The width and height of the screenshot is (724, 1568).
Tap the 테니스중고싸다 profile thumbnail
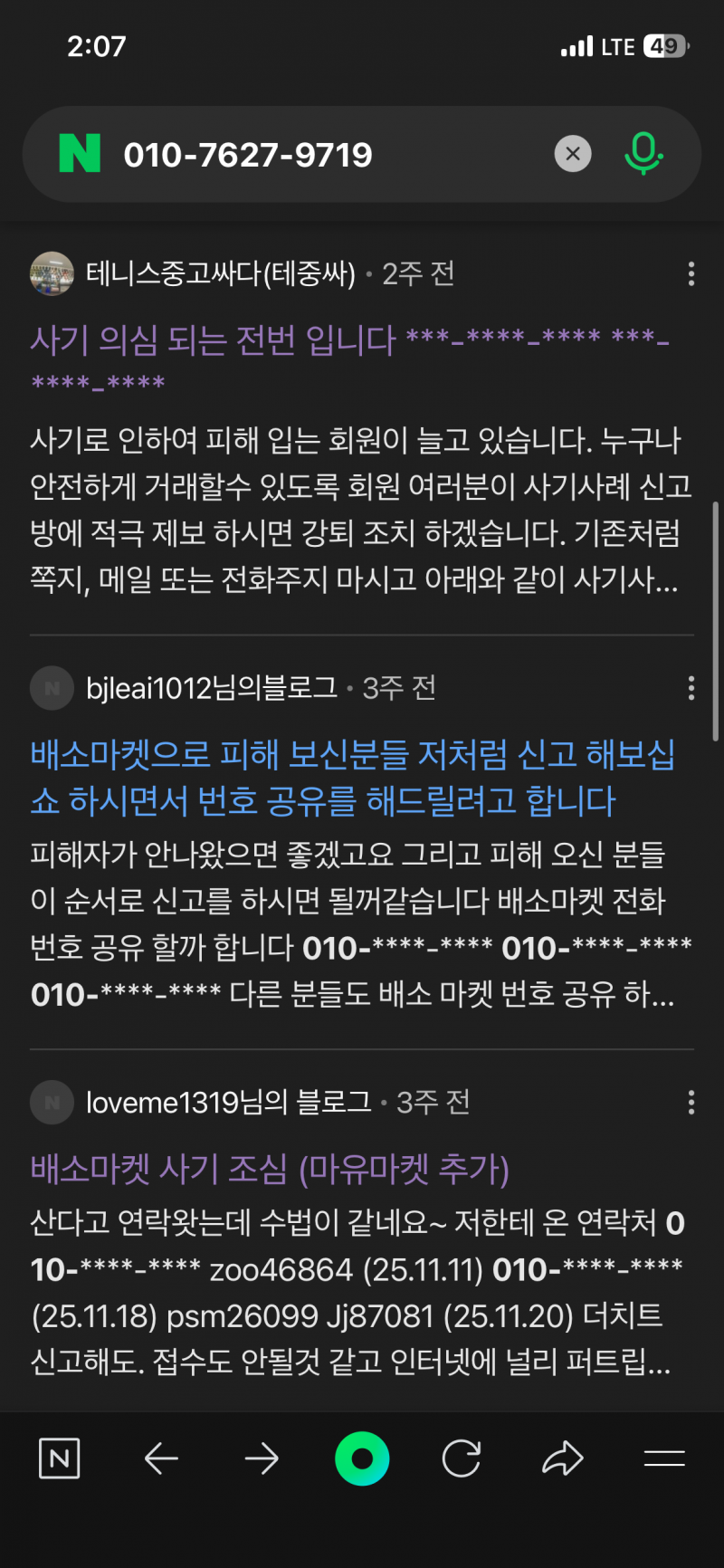[x=52, y=274]
